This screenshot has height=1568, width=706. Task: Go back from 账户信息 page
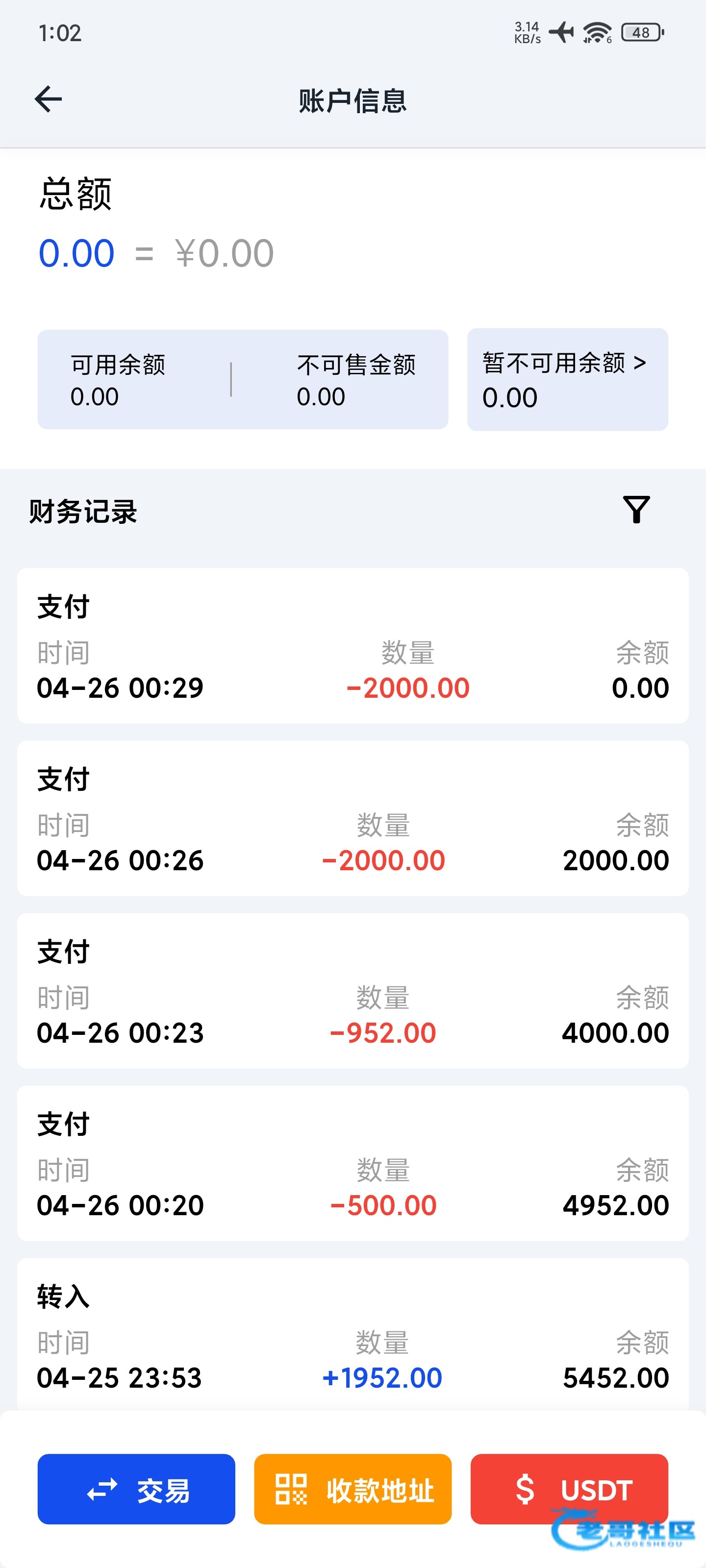click(x=49, y=99)
